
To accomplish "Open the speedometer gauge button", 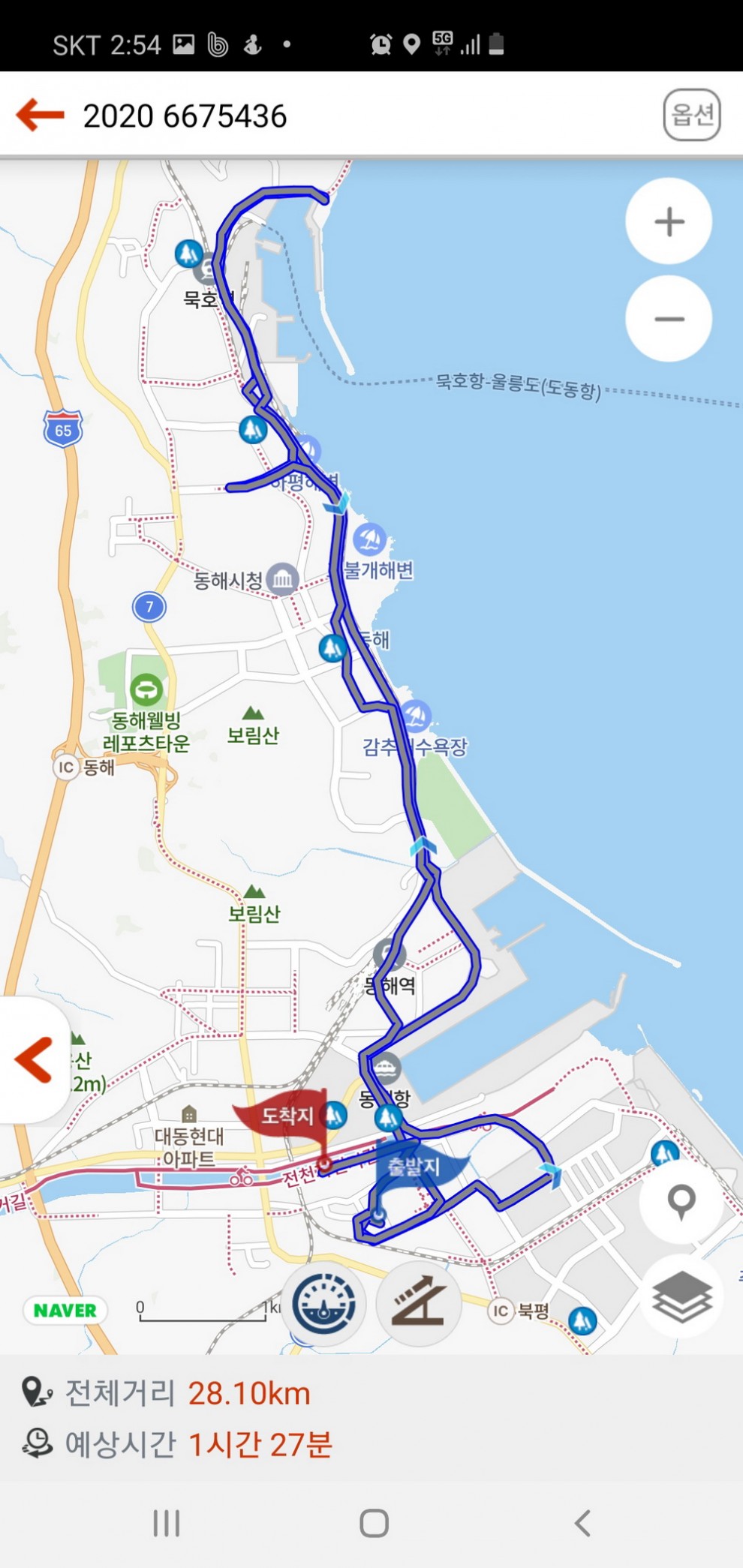I will coord(324,1305).
